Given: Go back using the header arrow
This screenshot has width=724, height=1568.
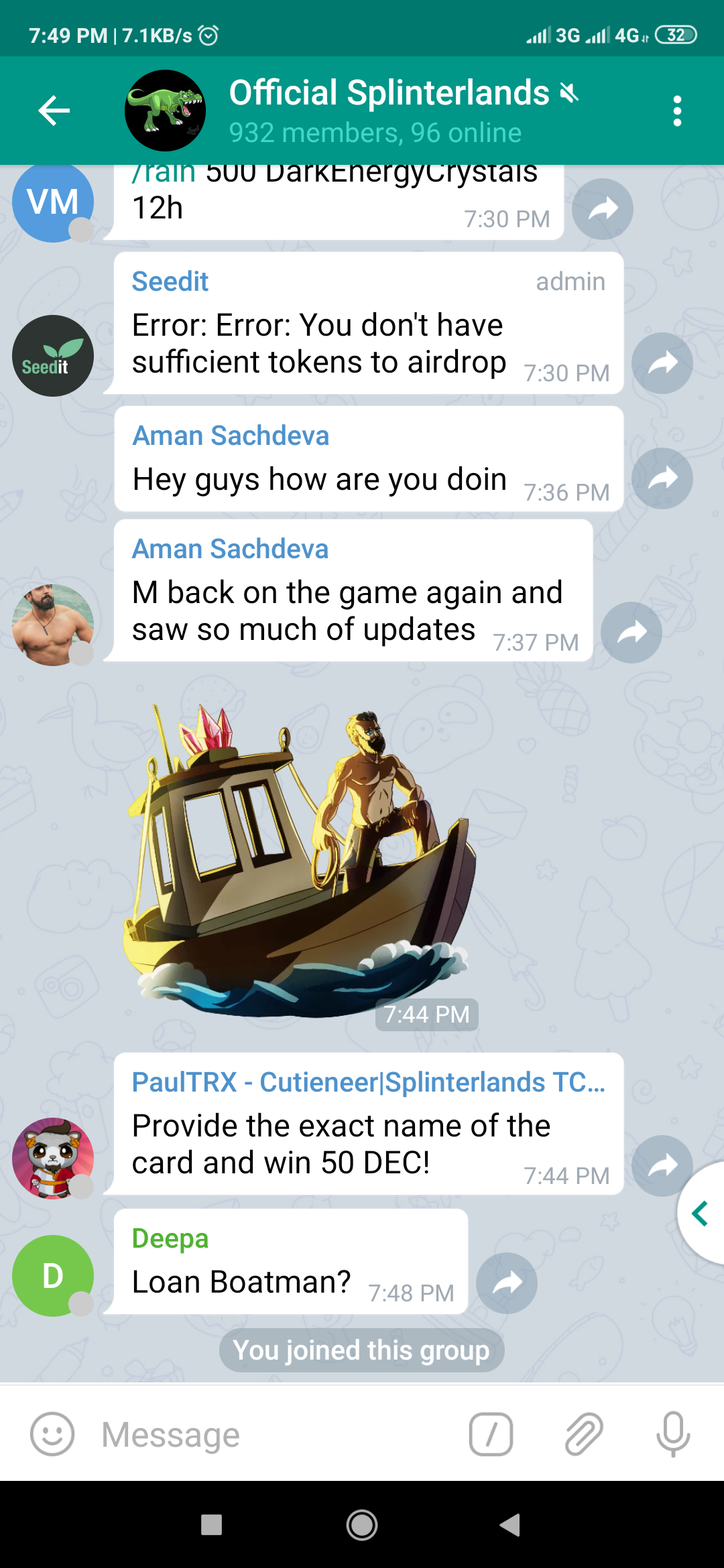Looking at the screenshot, I should 54,111.
